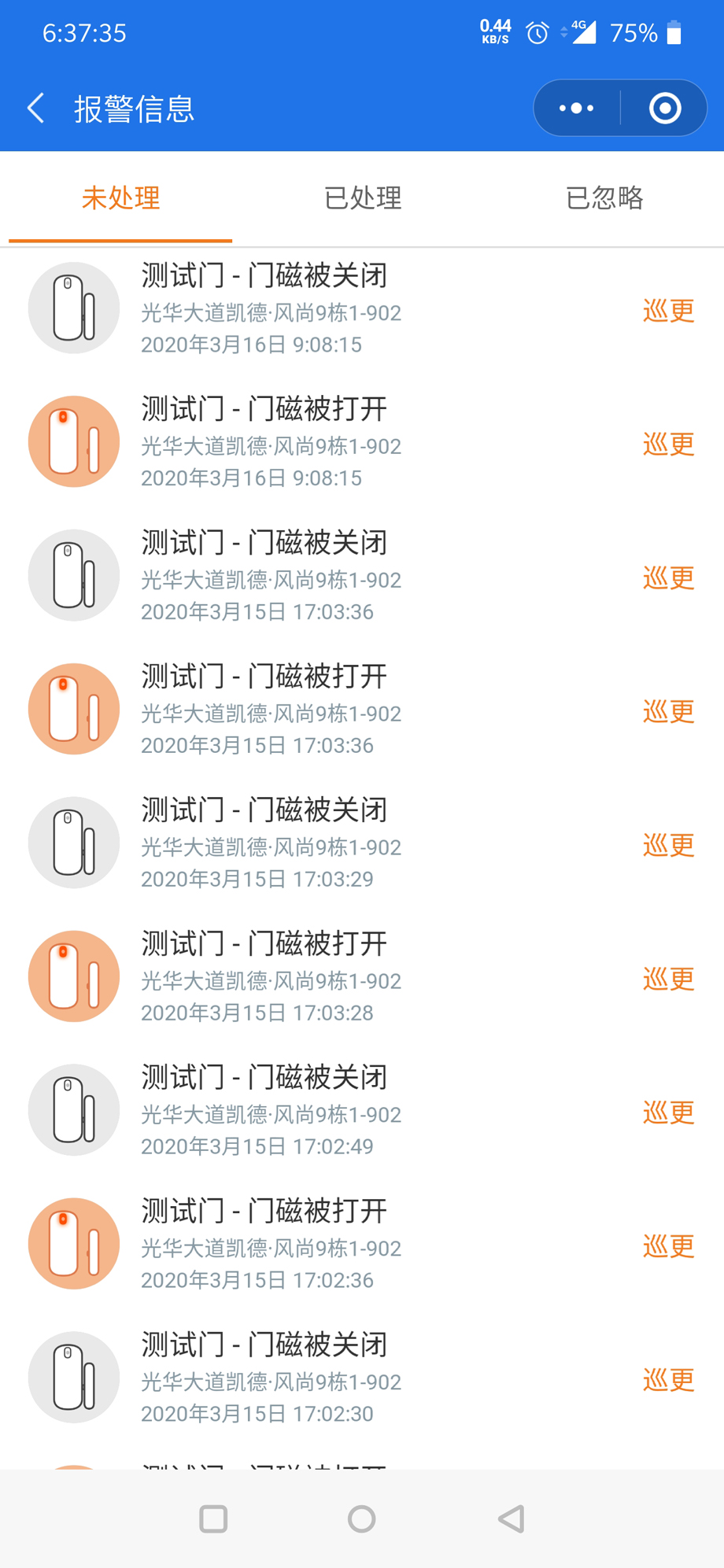
Task: Tap the circle home button in navigation bar
Action: (x=362, y=1519)
